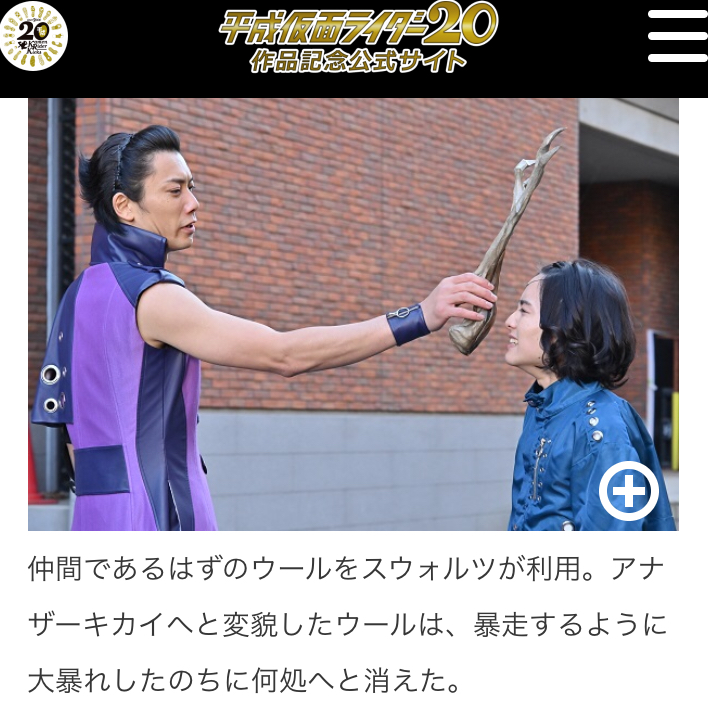Open the hamburger menu

point(677,36)
